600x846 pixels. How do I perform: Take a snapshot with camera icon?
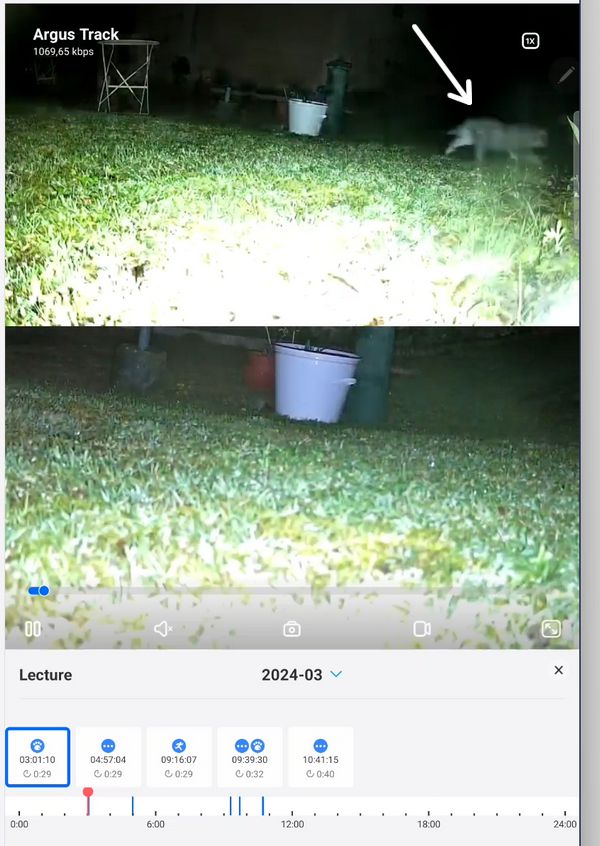[x=292, y=629]
